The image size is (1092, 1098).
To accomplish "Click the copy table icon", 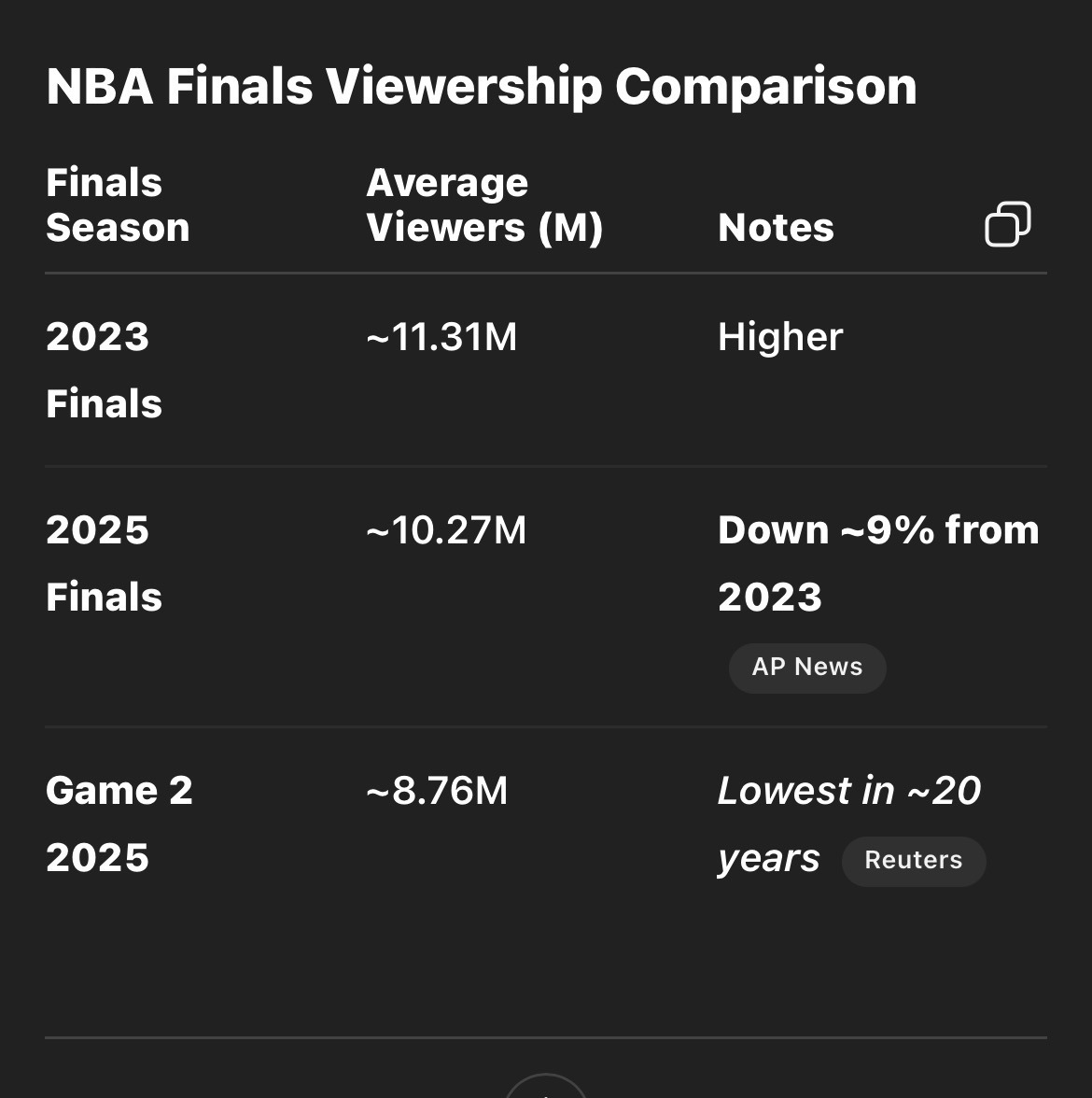I will pyautogui.click(x=1007, y=224).
